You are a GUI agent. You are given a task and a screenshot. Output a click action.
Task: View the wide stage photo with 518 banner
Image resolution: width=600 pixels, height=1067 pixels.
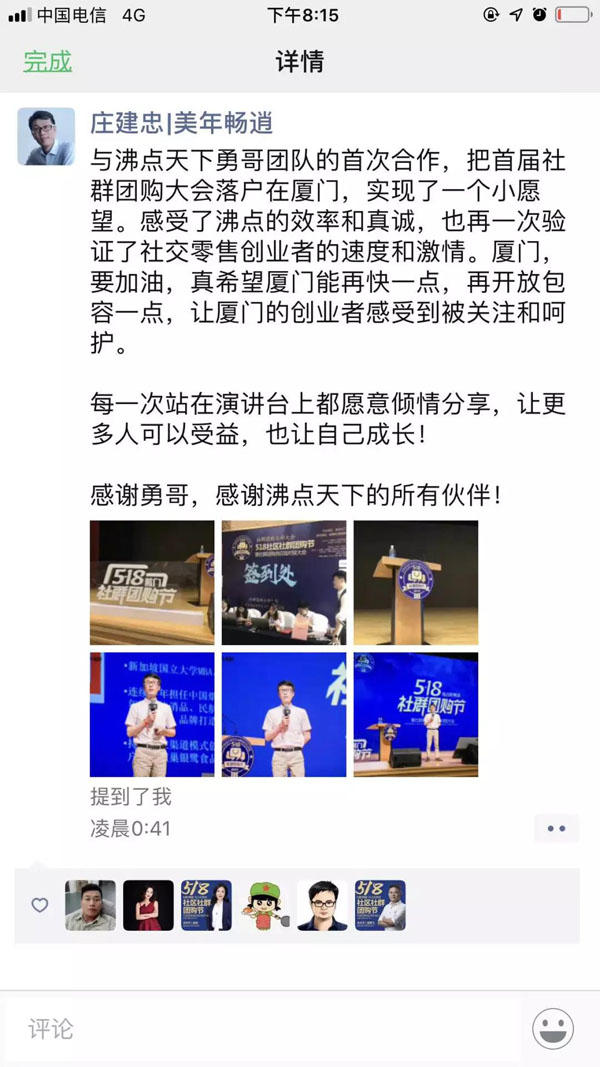click(x=416, y=715)
